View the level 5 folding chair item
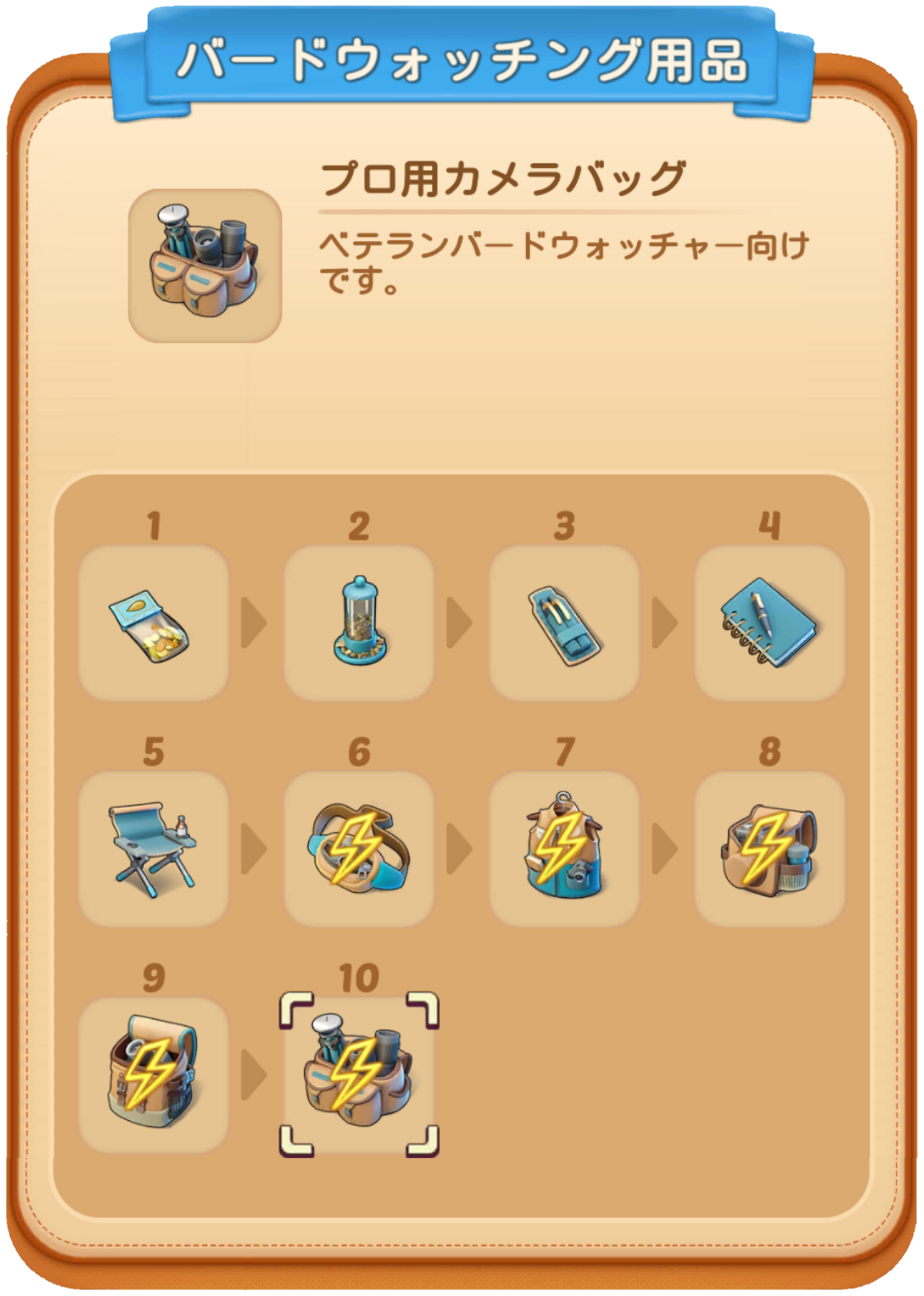 [153, 848]
